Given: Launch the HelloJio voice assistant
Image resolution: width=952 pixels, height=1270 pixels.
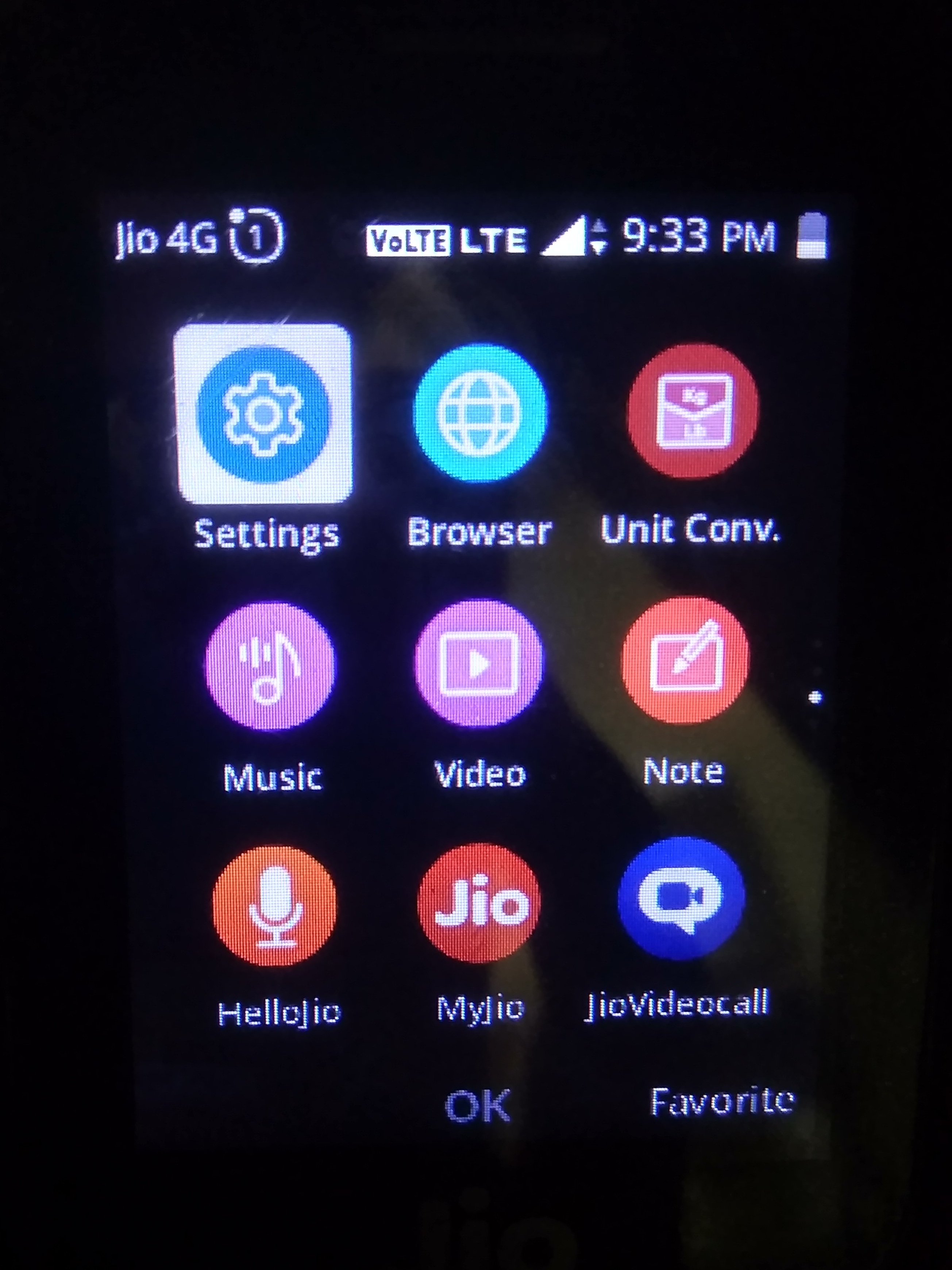Looking at the screenshot, I should tap(275, 906).
